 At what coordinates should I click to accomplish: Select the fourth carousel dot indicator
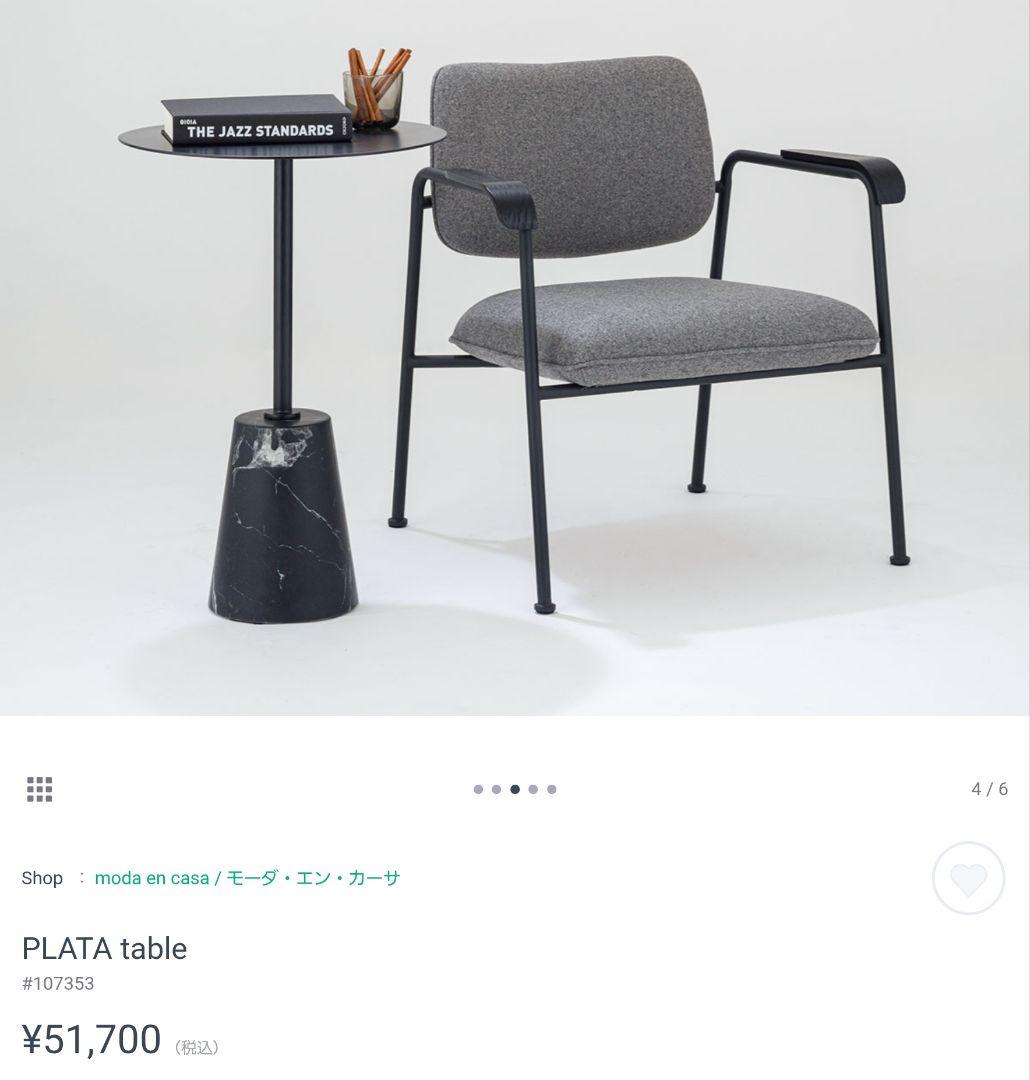(x=534, y=789)
